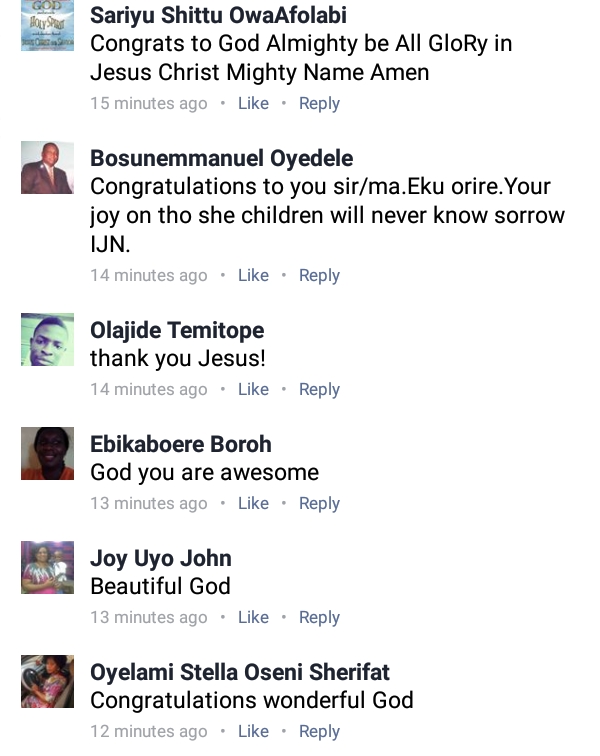Reply to Bosunemmanuel Oyedele's comment
Image resolution: width=600 pixels, height=756 pixels.
(x=319, y=275)
